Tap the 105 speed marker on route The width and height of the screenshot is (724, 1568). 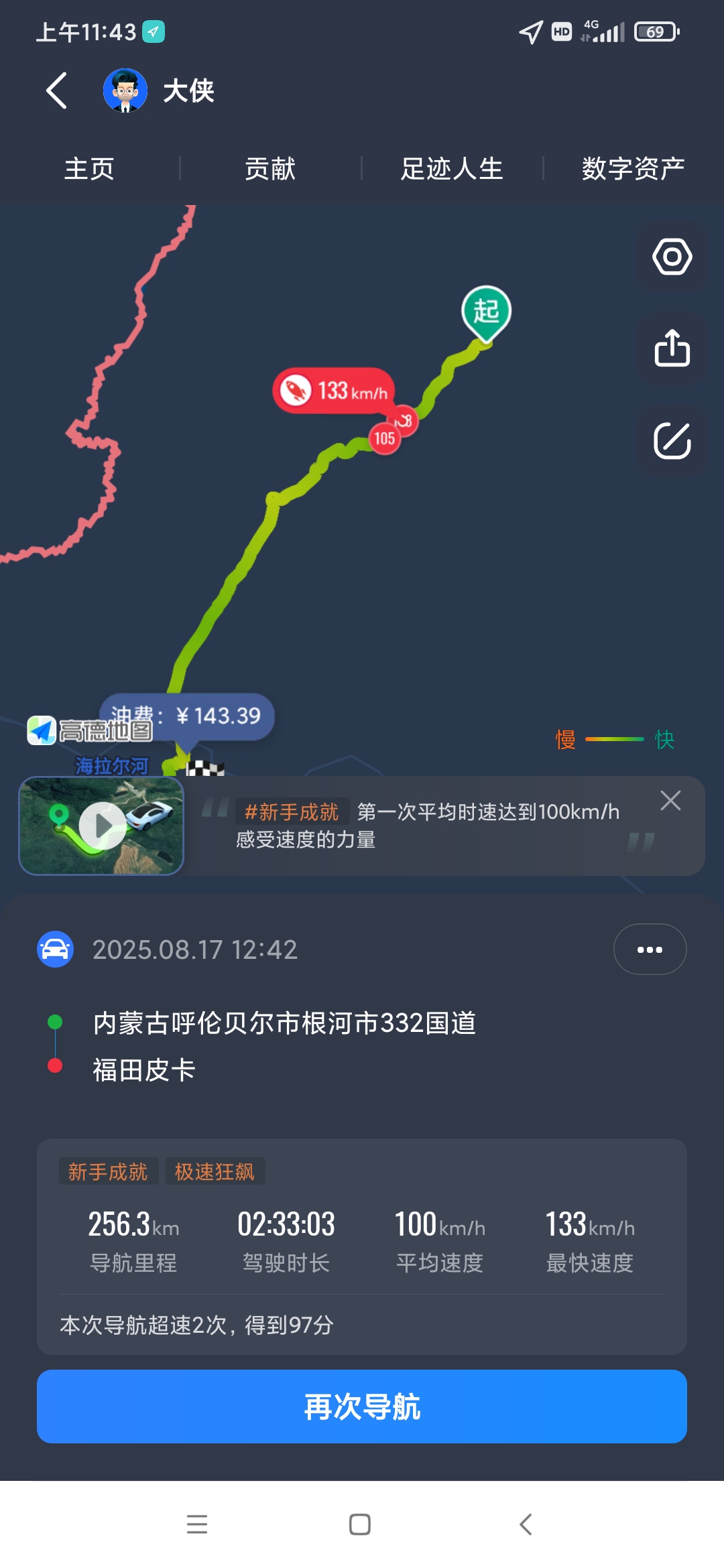[x=384, y=439]
